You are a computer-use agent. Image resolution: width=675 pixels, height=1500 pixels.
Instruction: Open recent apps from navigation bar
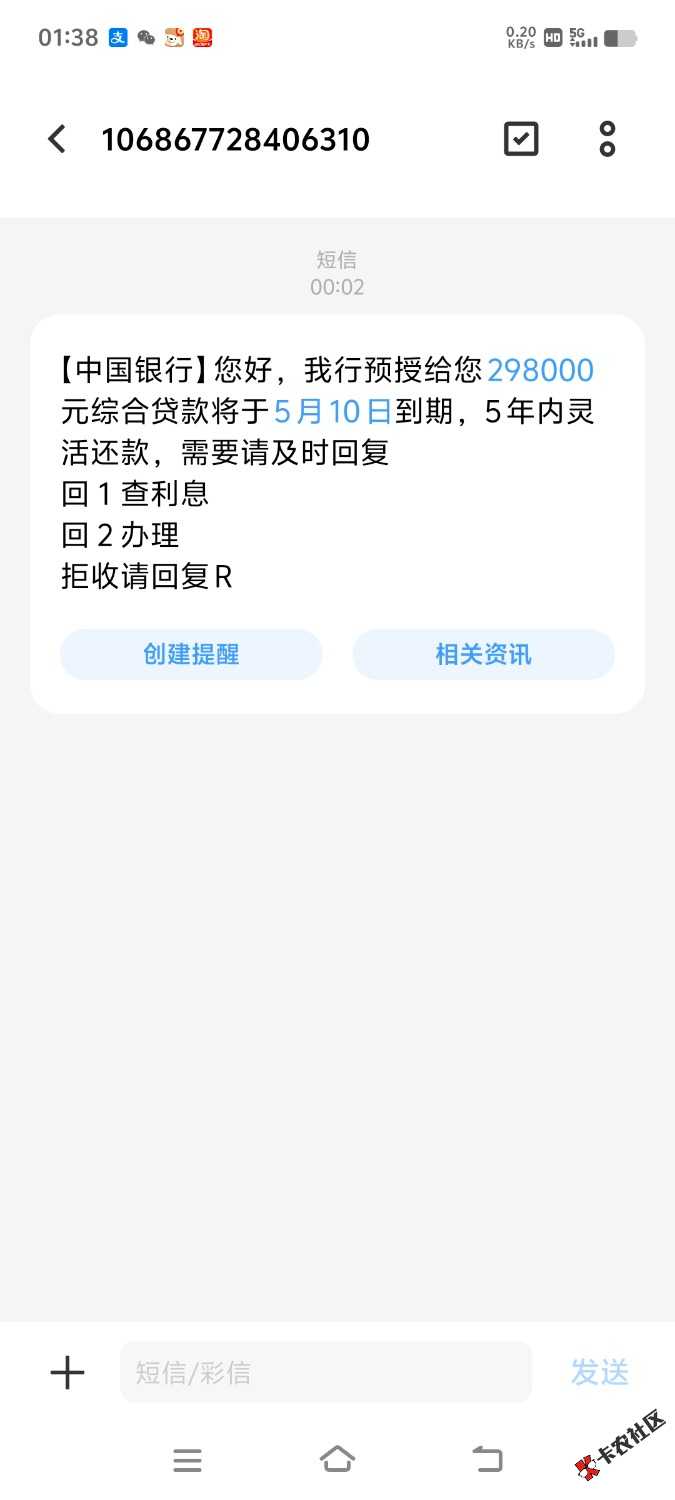(x=187, y=1460)
